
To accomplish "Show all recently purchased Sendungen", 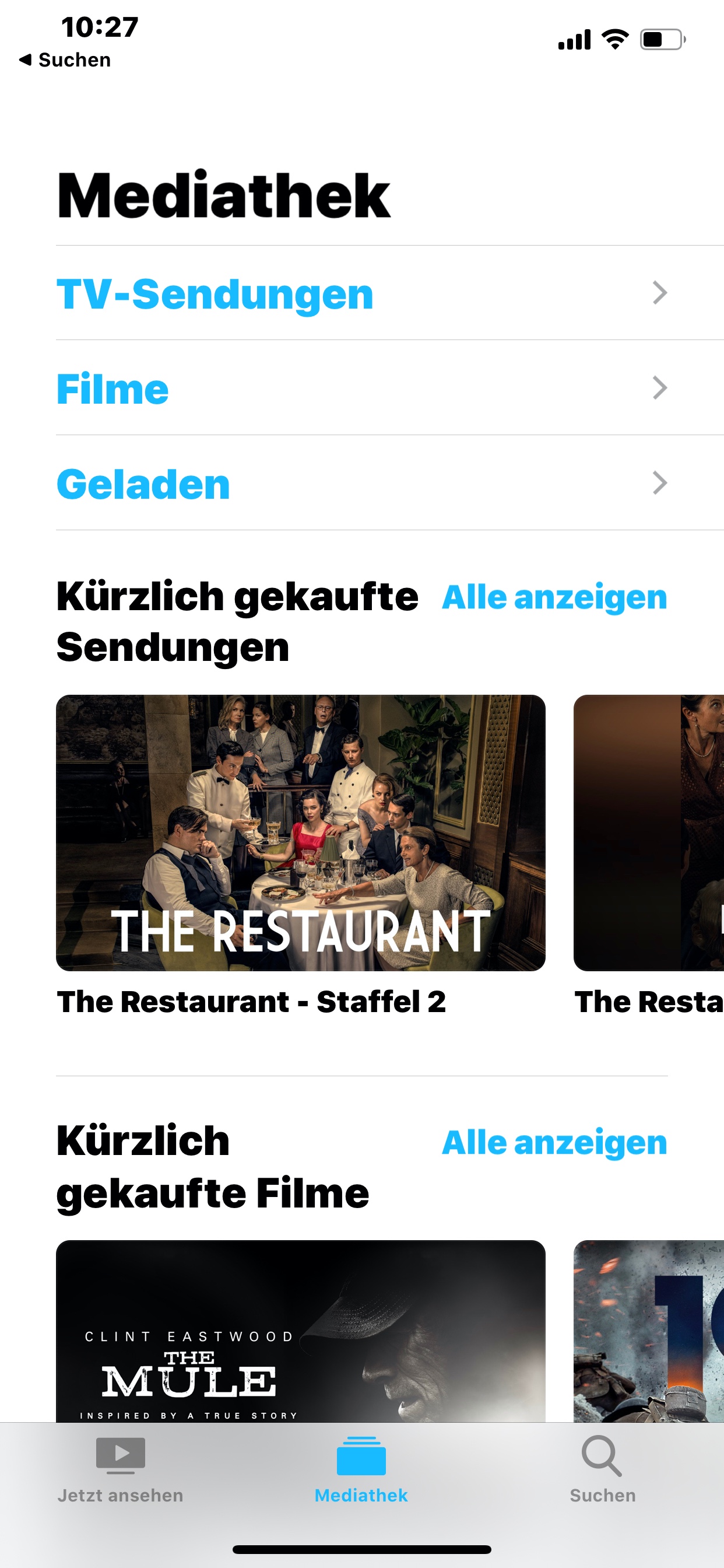I will click(554, 597).
